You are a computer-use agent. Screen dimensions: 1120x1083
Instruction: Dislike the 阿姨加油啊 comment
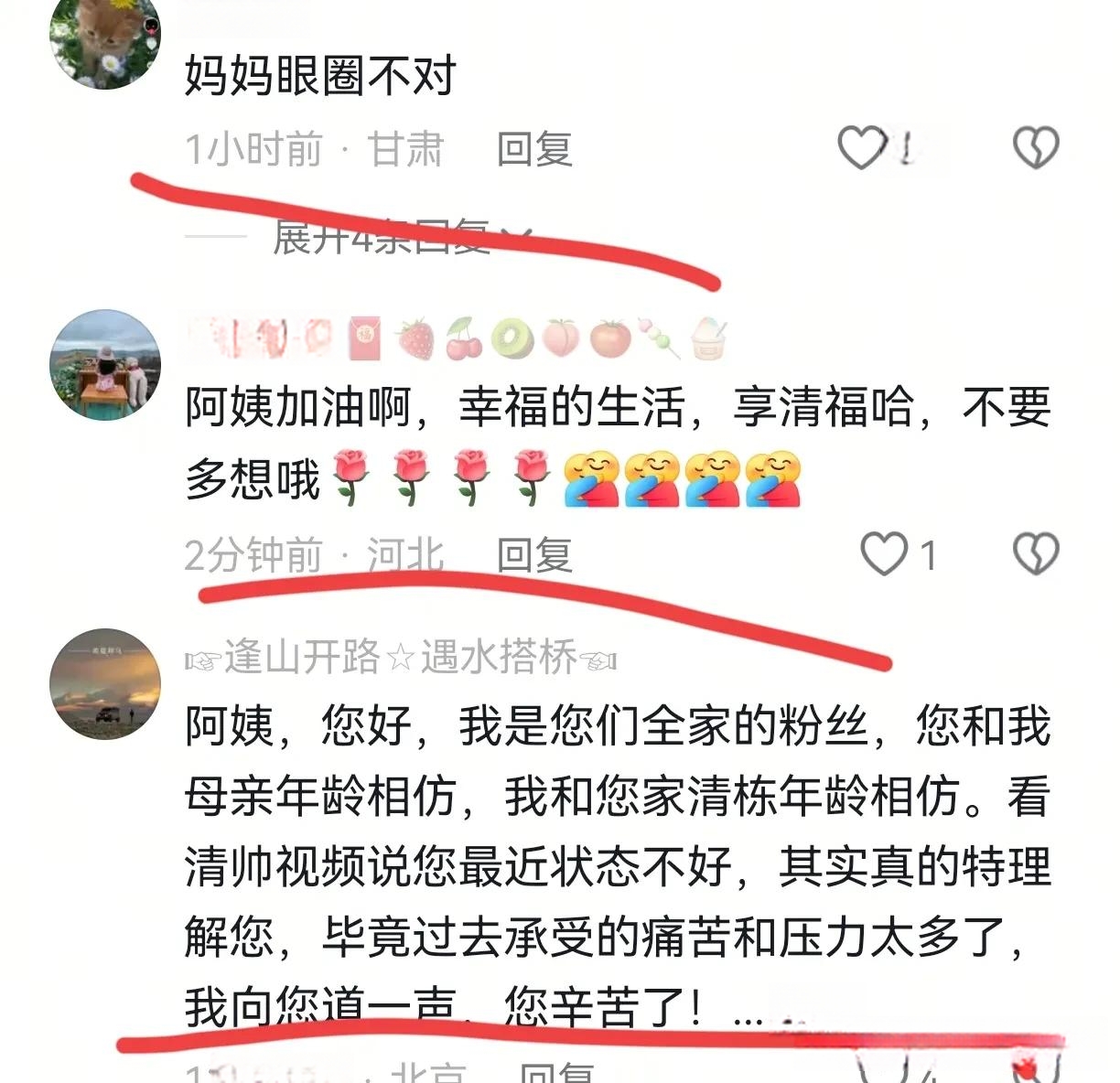click(1036, 554)
